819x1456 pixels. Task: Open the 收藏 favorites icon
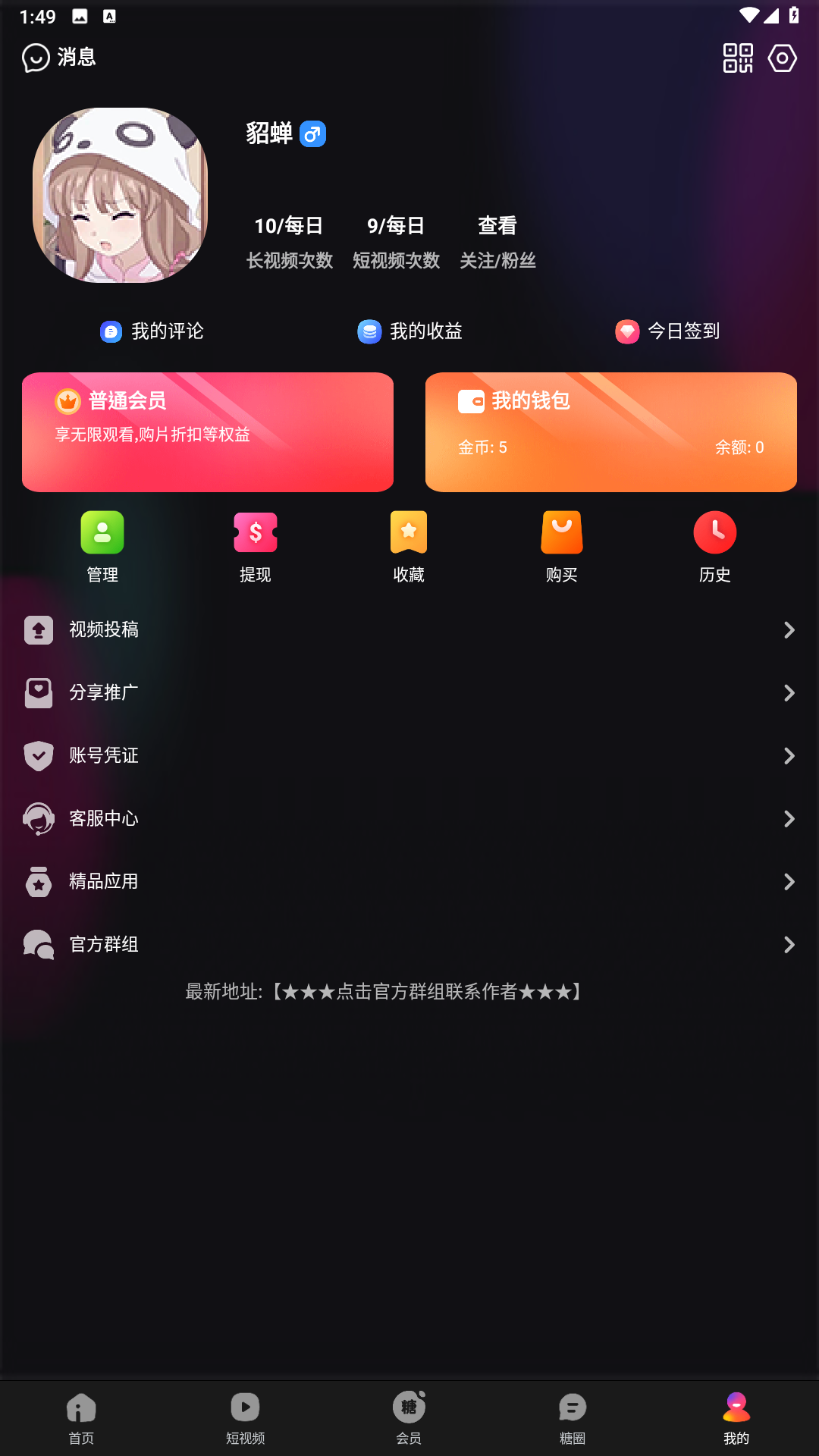[409, 532]
